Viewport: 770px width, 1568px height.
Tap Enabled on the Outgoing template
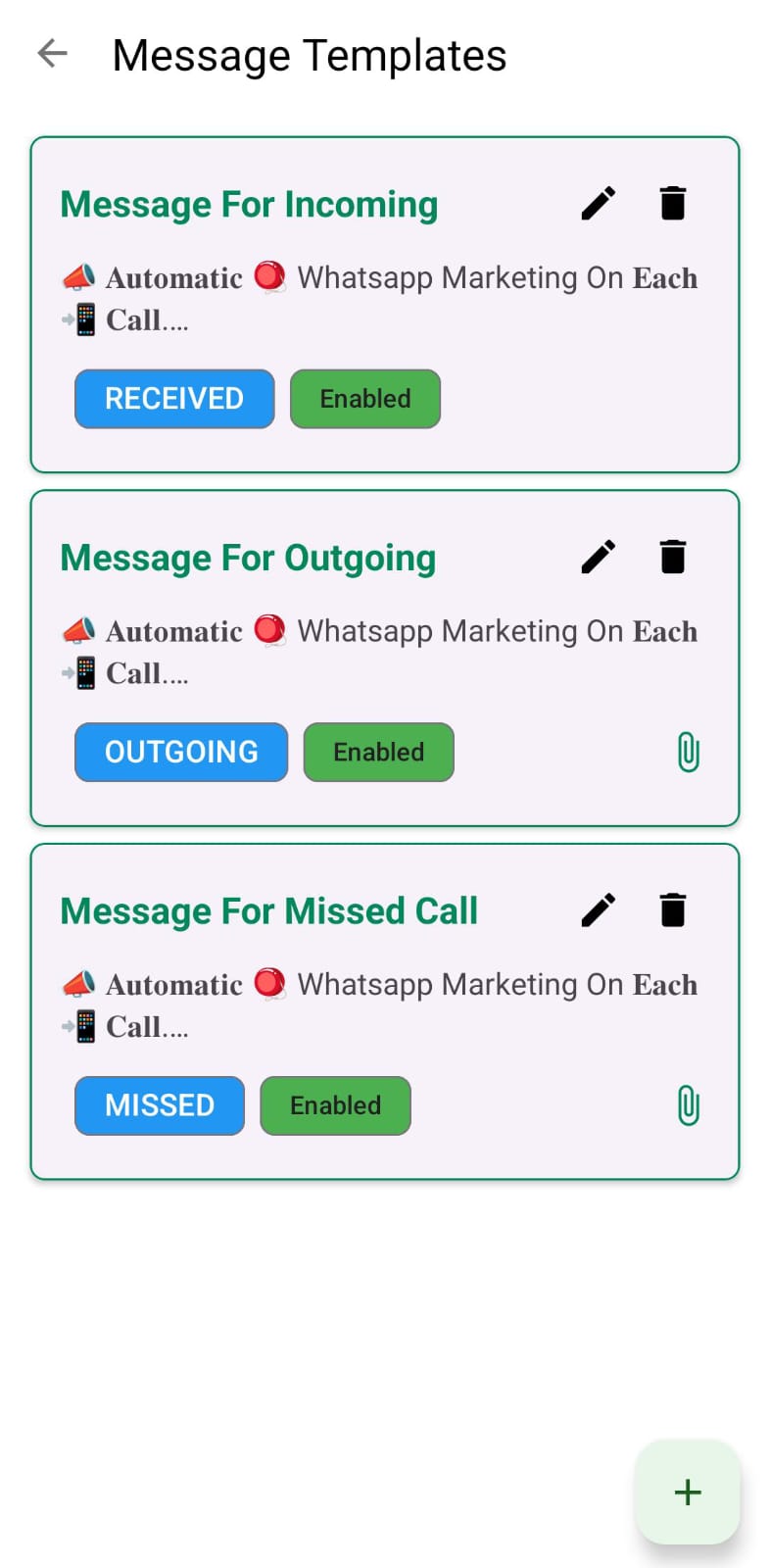[379, 753]
